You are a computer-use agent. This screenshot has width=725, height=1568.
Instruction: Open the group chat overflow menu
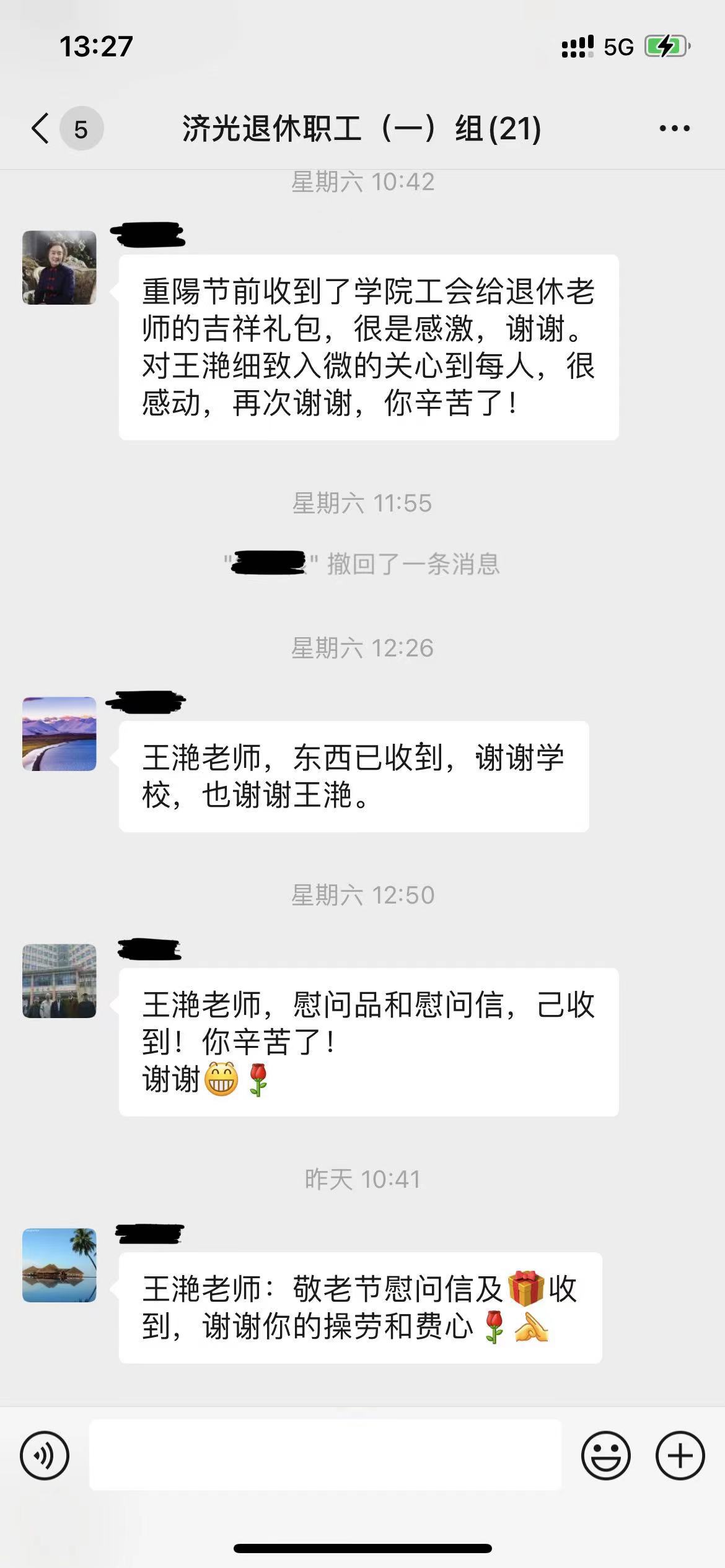coord(674,129)
